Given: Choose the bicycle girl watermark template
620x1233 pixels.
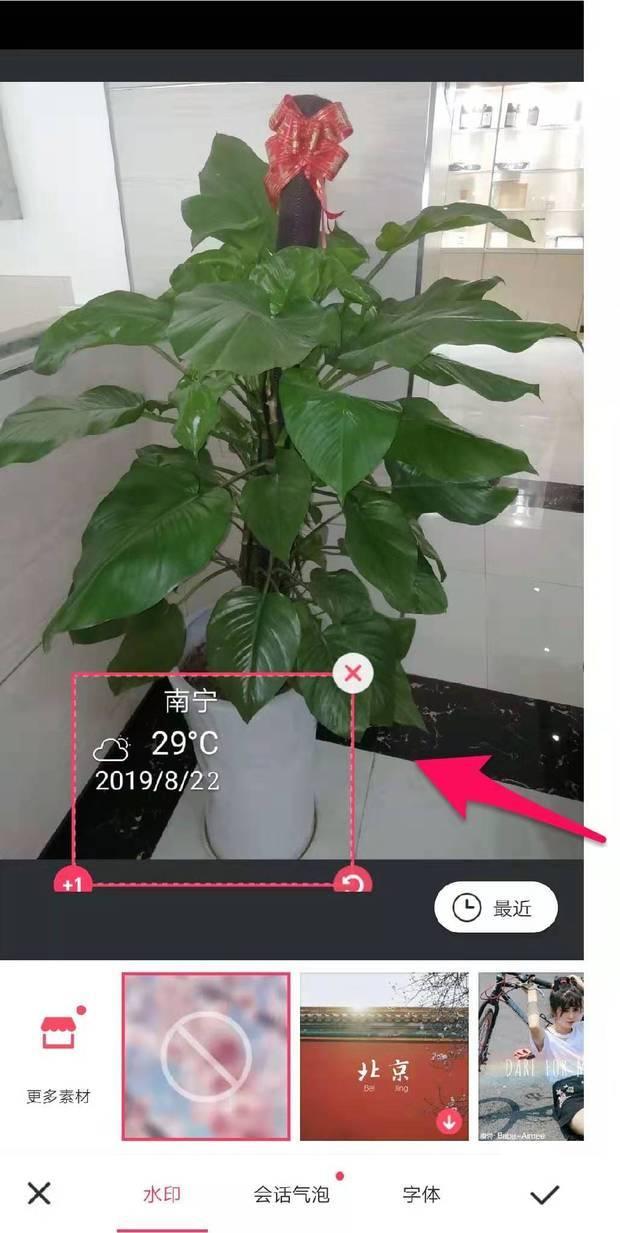Looking at the screenshot, I should point(530,1056).
